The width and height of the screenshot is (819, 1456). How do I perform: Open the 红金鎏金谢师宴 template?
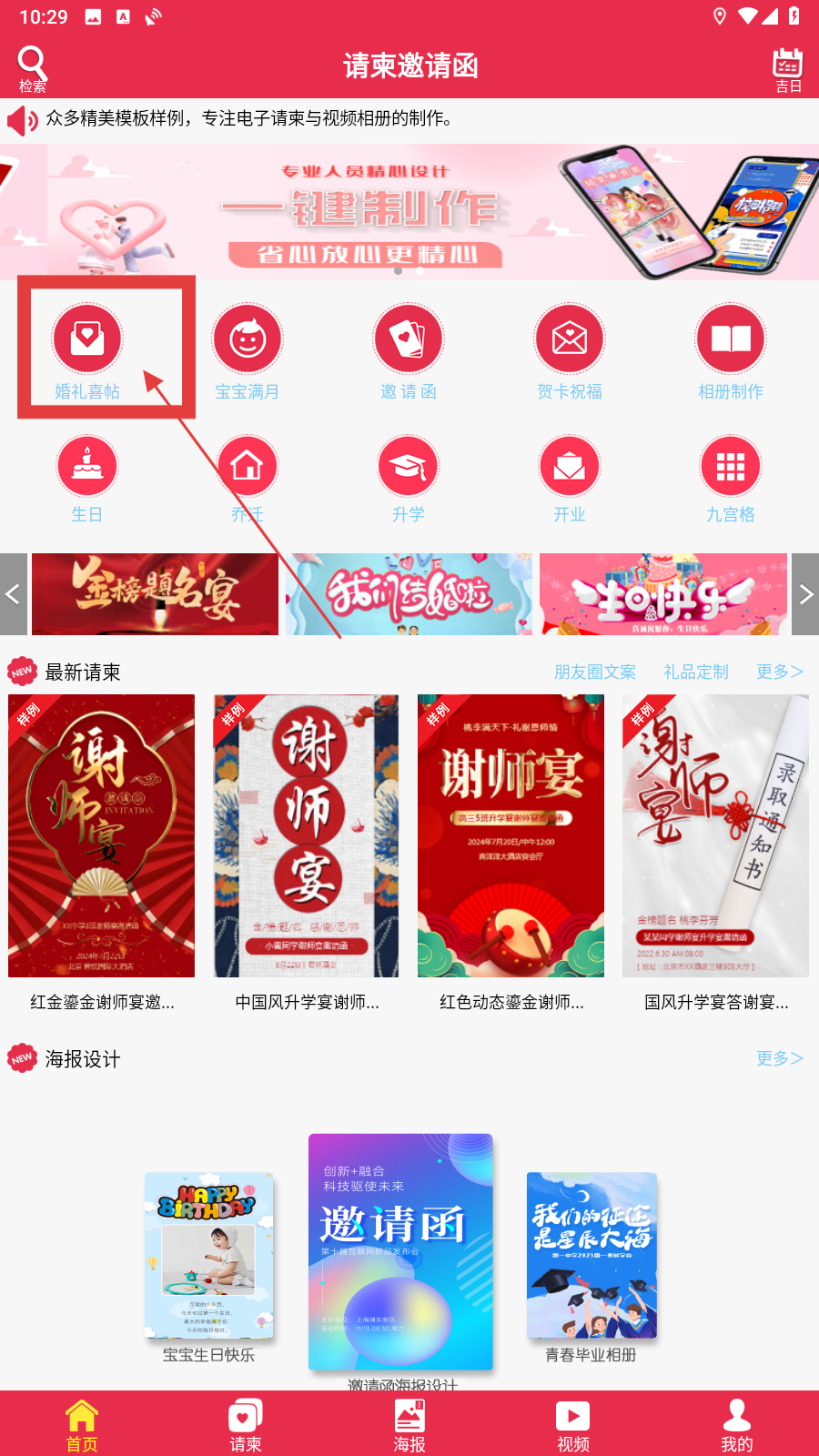[101, 854]
